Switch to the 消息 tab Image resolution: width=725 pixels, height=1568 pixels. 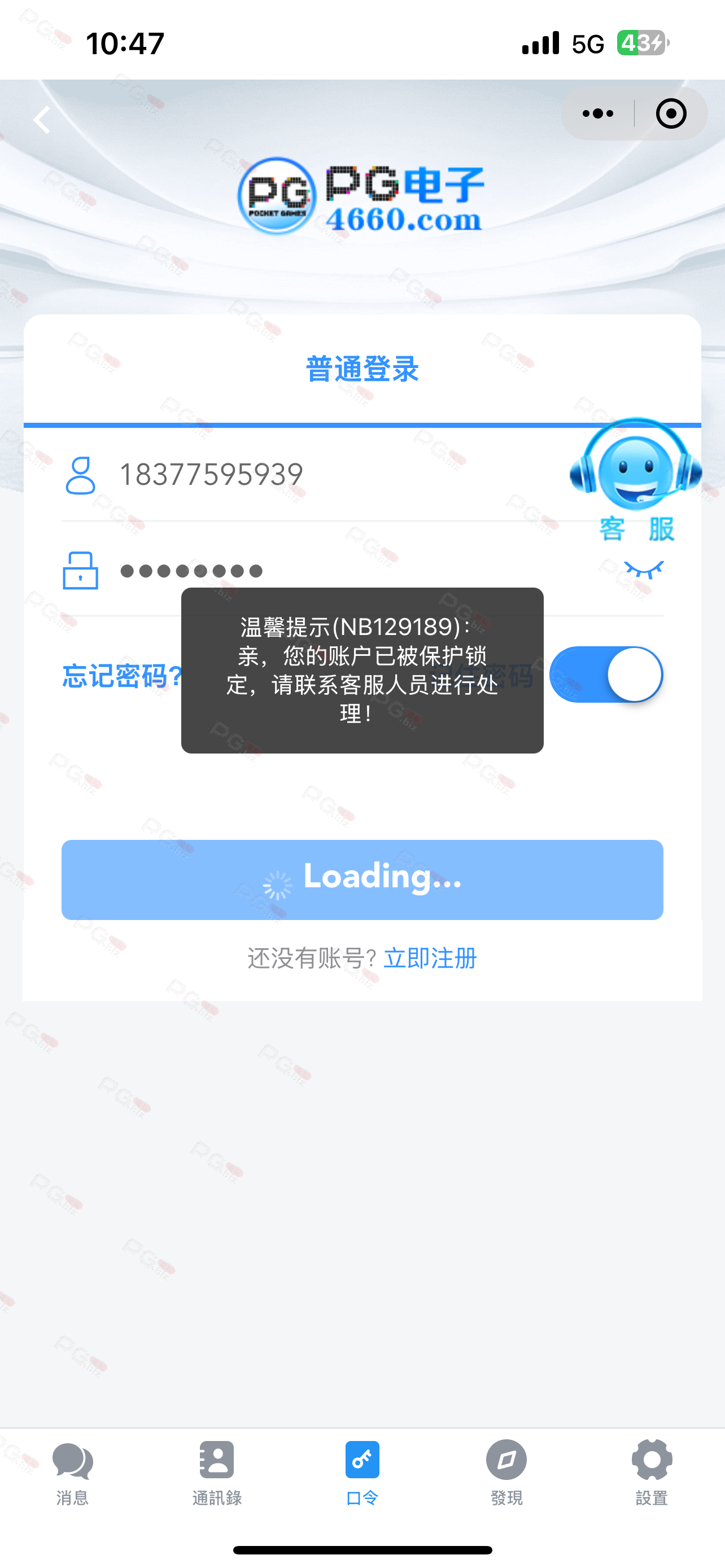(72, 1473)
